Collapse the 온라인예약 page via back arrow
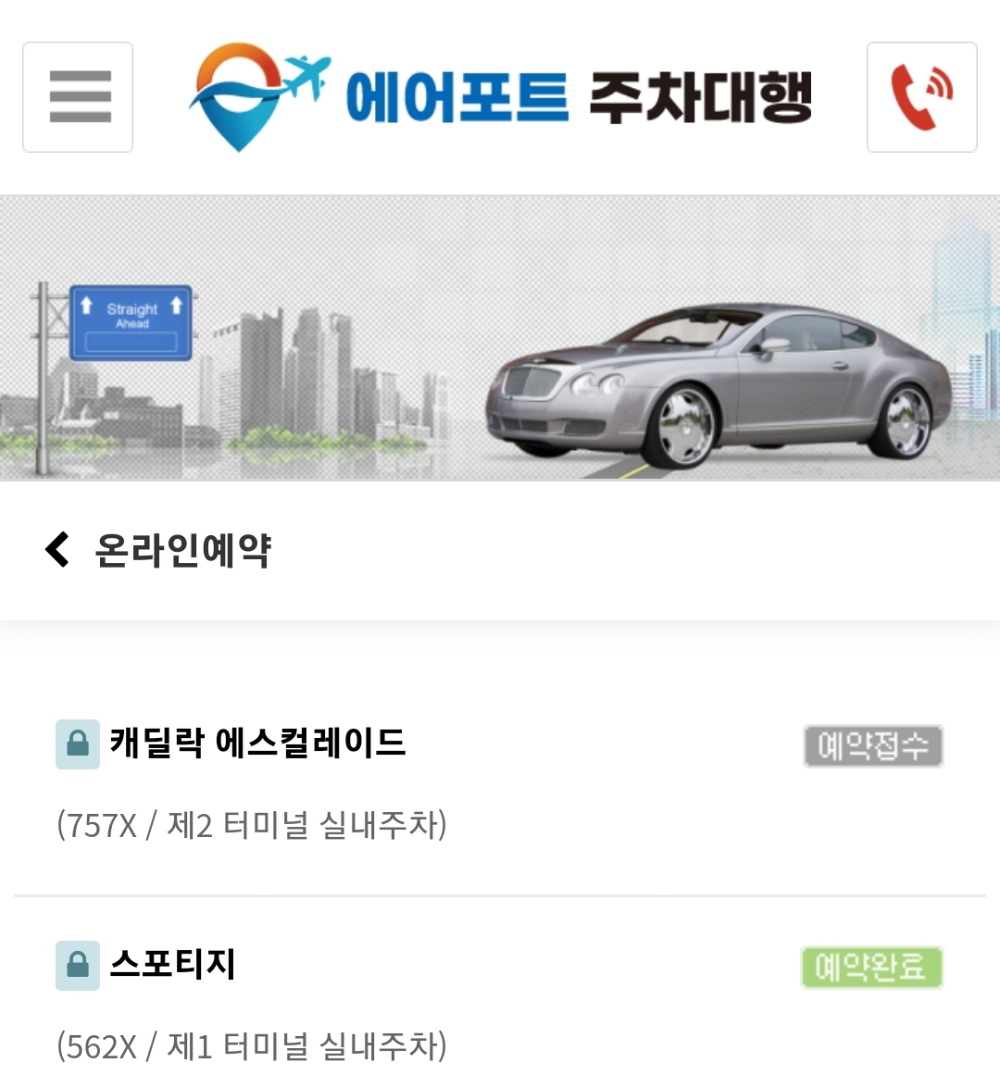Viewport: 1000px width, 1087px height. [x=58, y=546]
